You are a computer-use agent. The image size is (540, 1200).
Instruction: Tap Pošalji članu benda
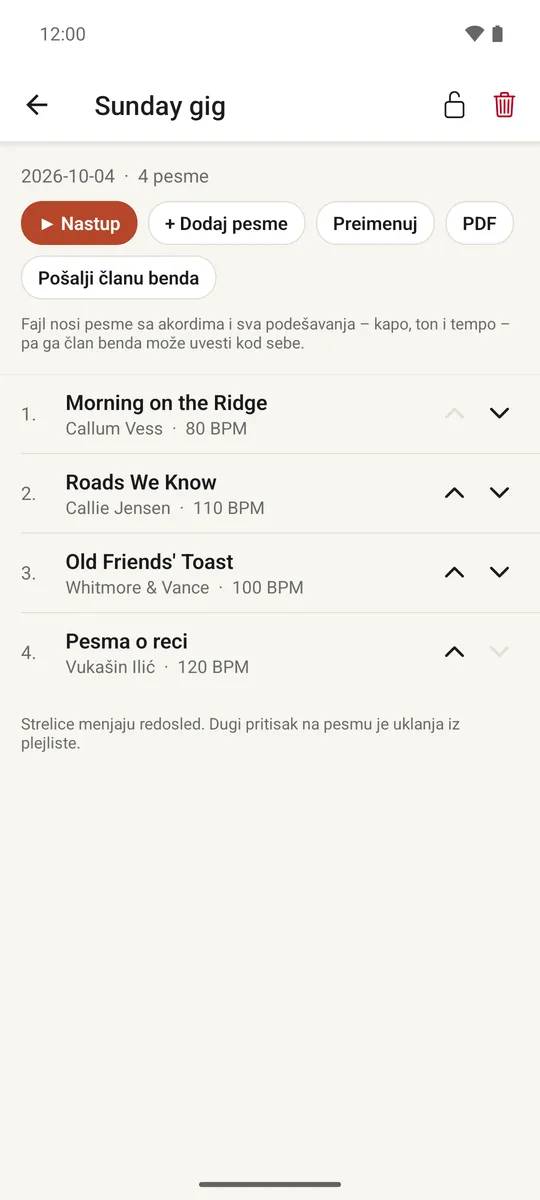(x=119, y=278)
